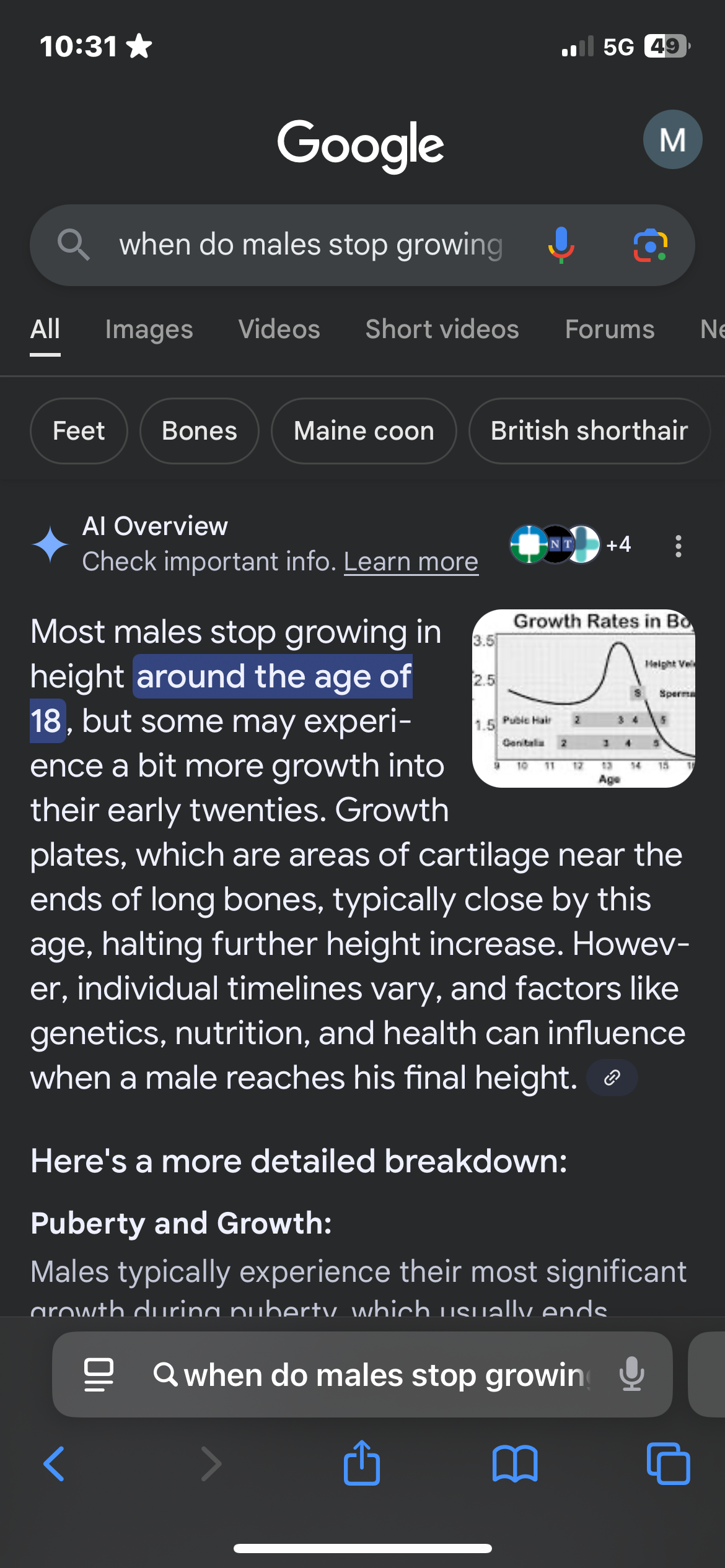
Task: View the AI Overview sources +4
Action: [x=571, y=544]
